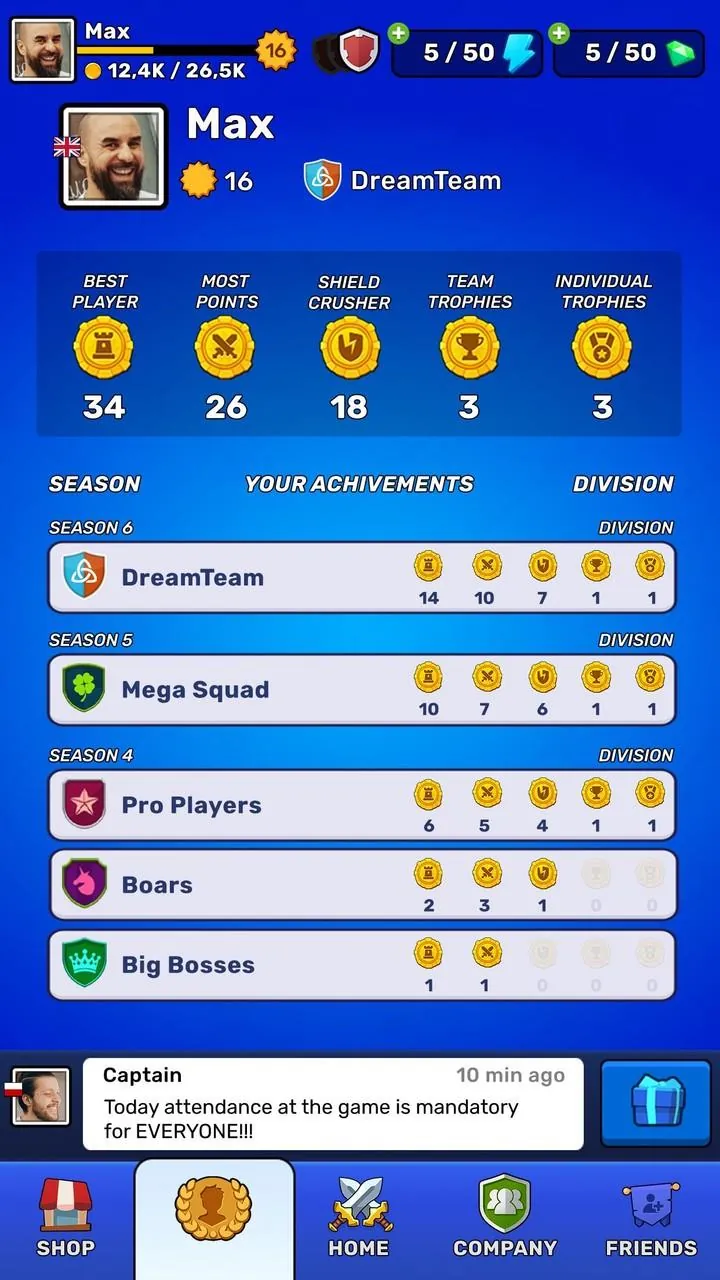Tap Max's small avatar in top bar
720x1280 pixels.
click(43, 49)
